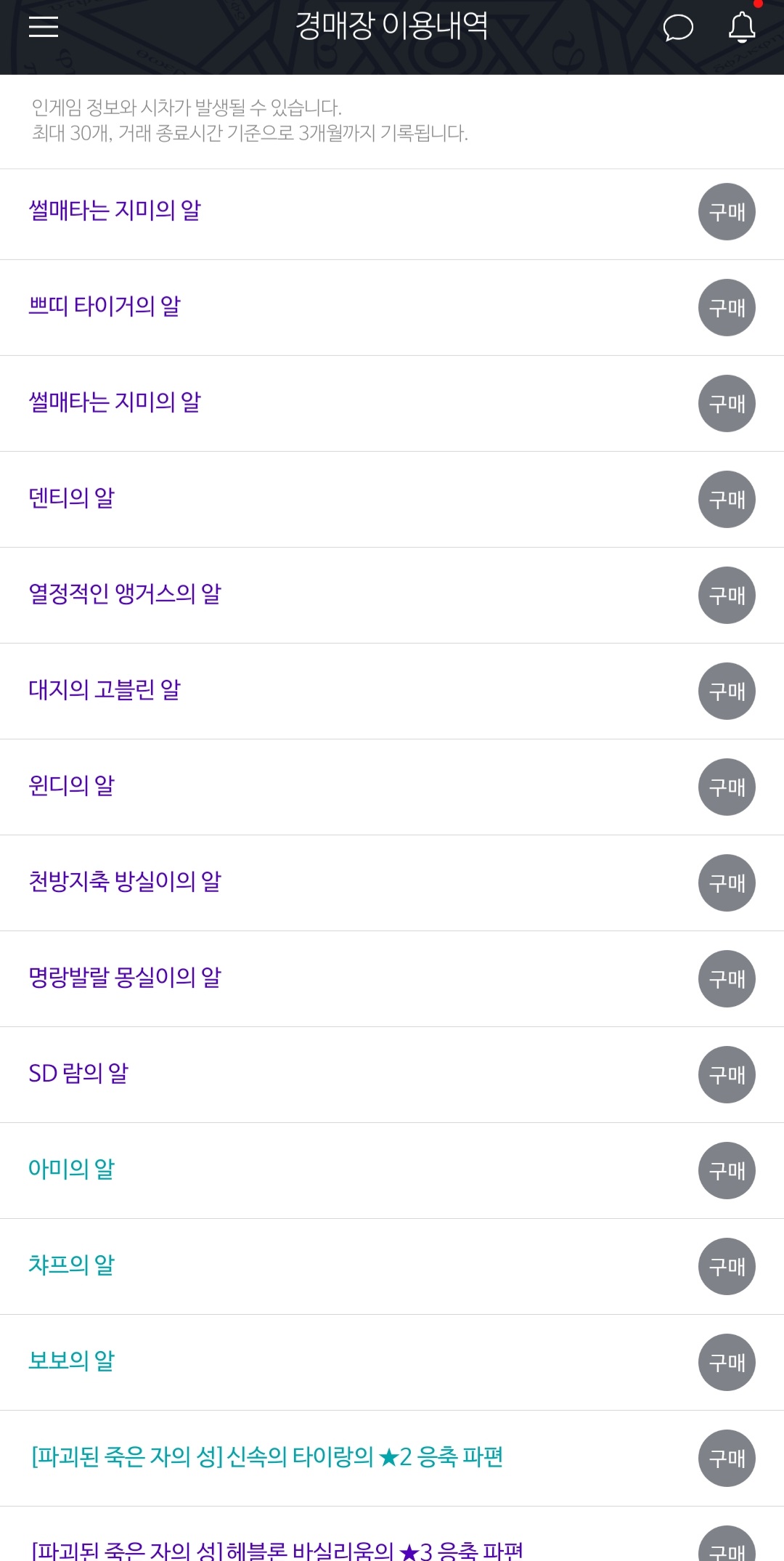The image size is (784, 1561).
Task: Open the 윈디의 알 record
Action: pyautogui.click(x=392, y=787)
